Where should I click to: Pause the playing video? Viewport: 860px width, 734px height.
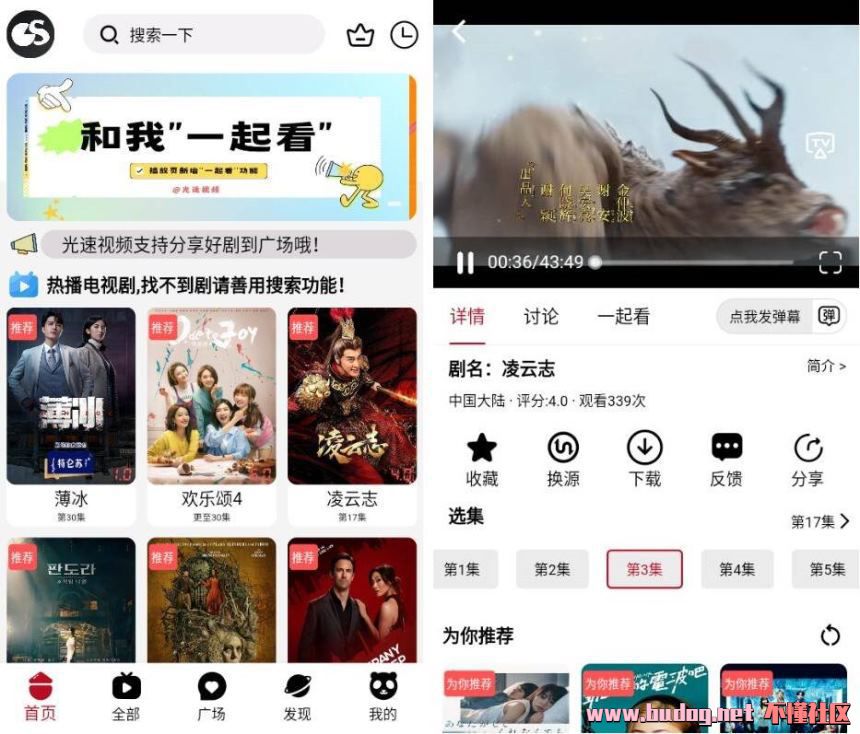[465, 263]
